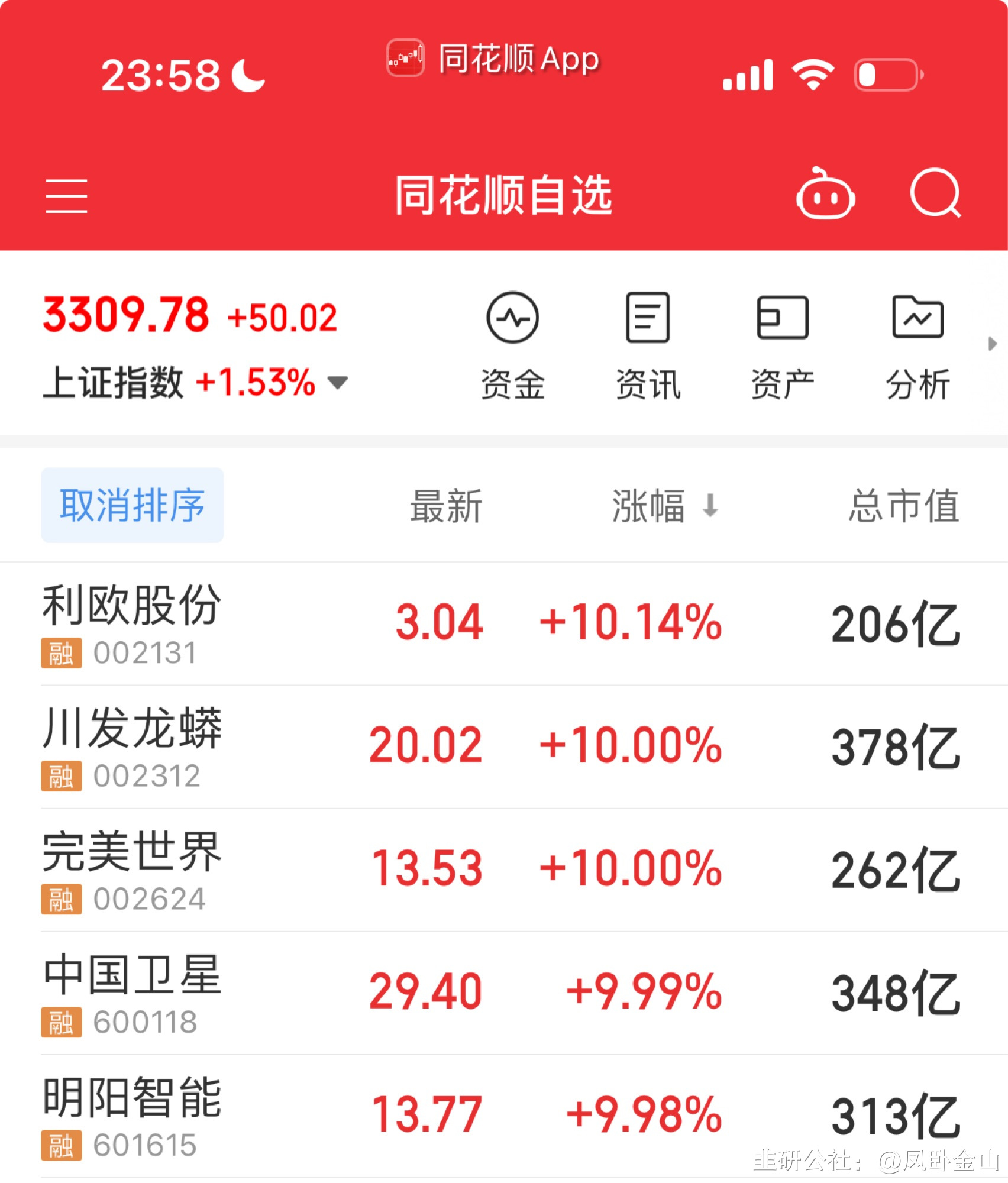Image resolution: width=1008 pixels, height=1183 pixels.
Task: Open the search magnifier icon
Action: 936,195
